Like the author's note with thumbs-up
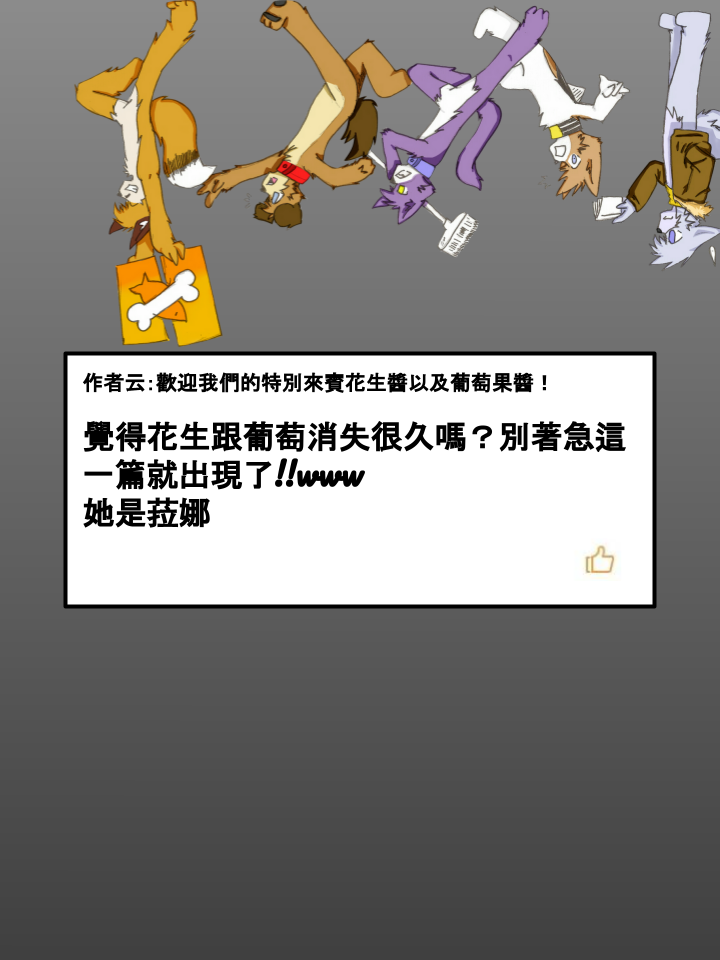Viewport: 720px width, 960px height. coord(600,560)
